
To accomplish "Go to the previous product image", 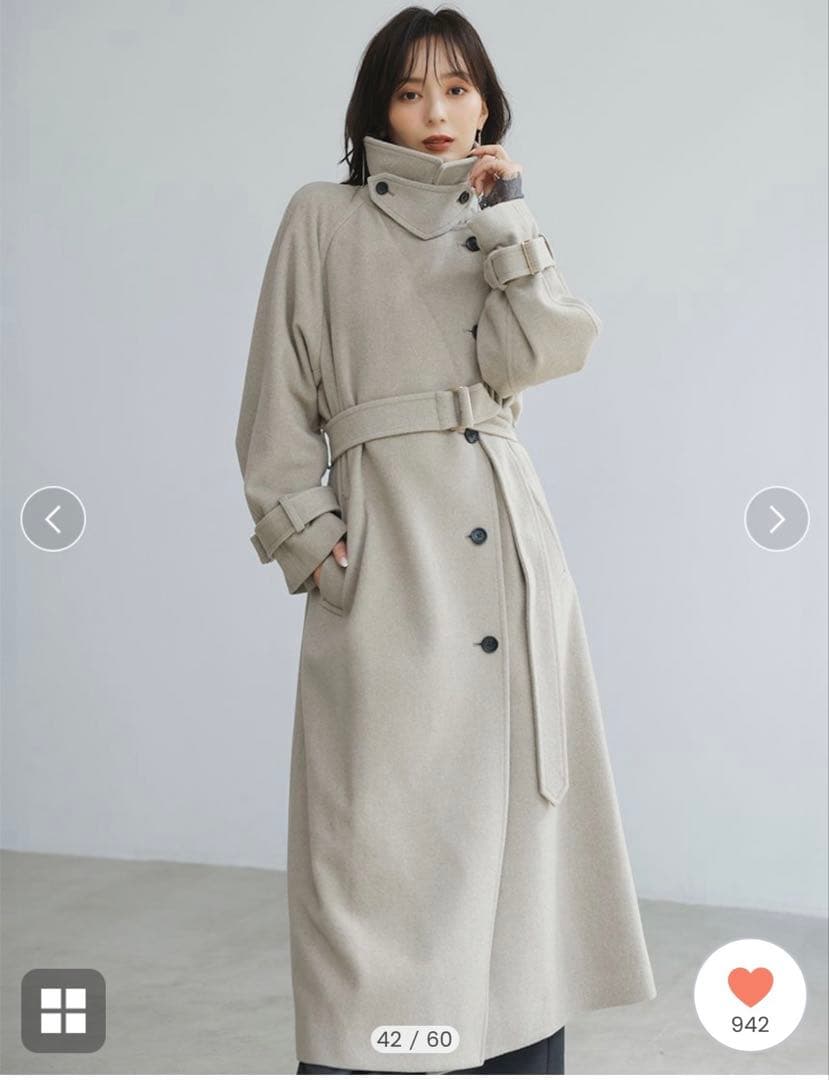I will (x=53, y=519).
